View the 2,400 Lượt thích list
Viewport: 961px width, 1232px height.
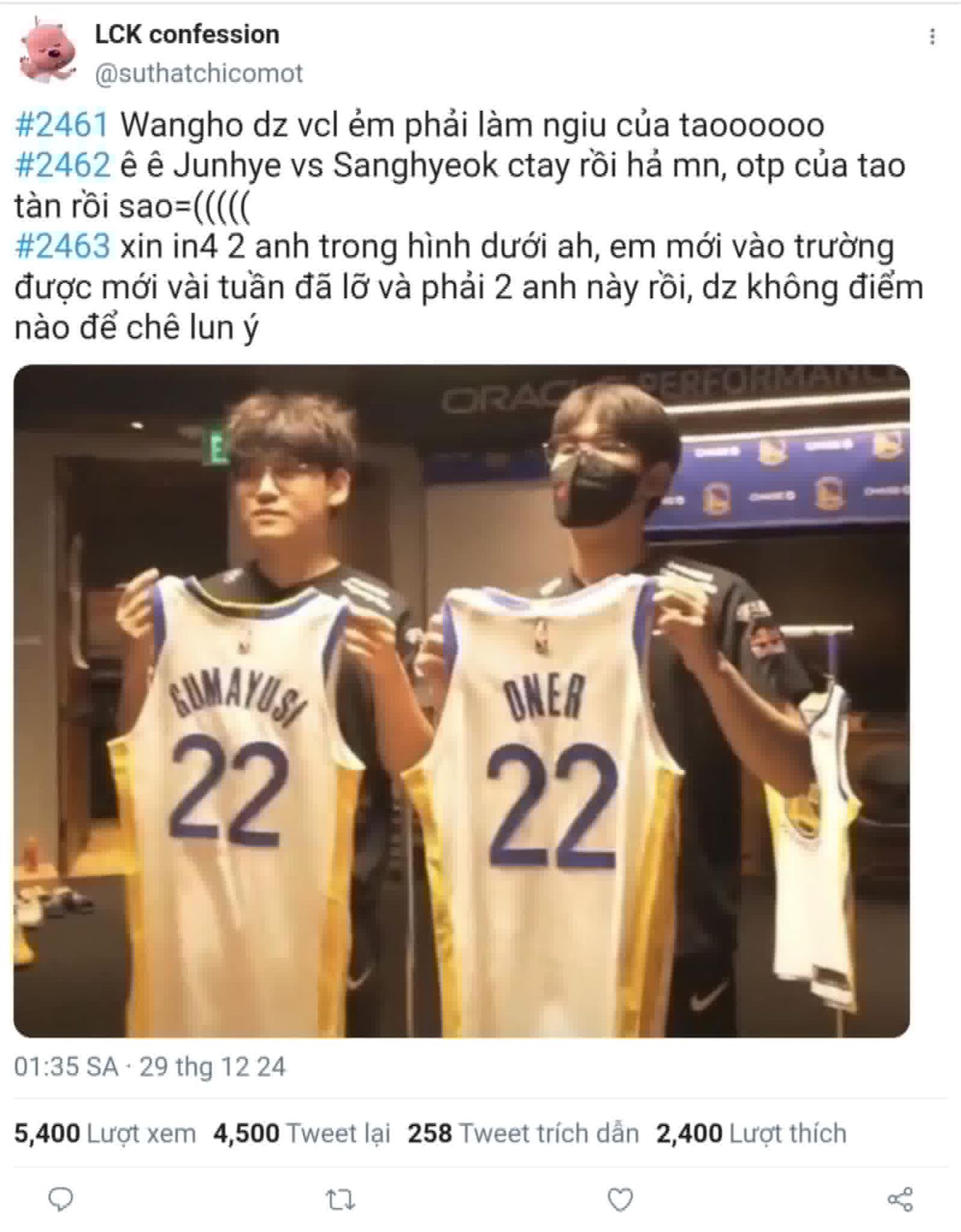[750, 1133]
